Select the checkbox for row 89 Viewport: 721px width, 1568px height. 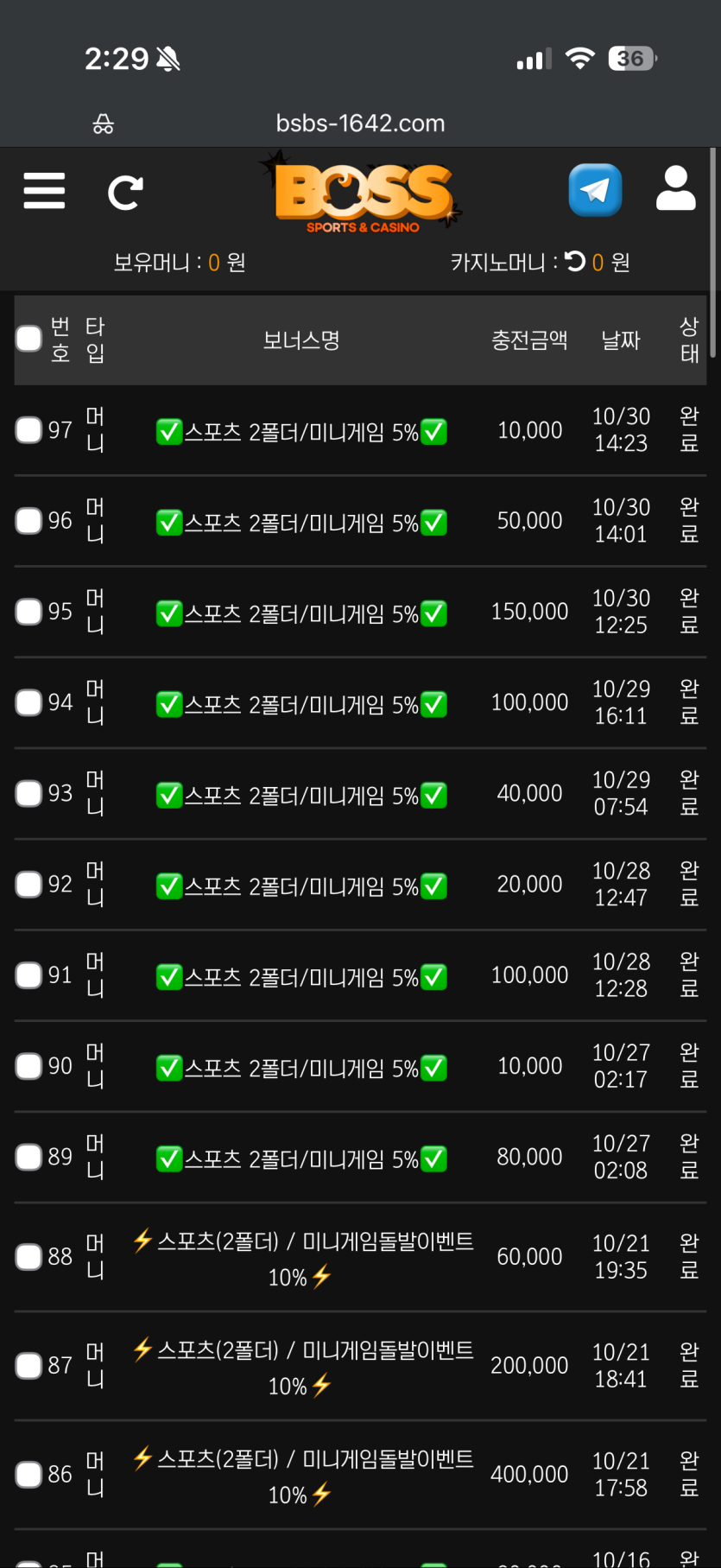coord(29,1157)
